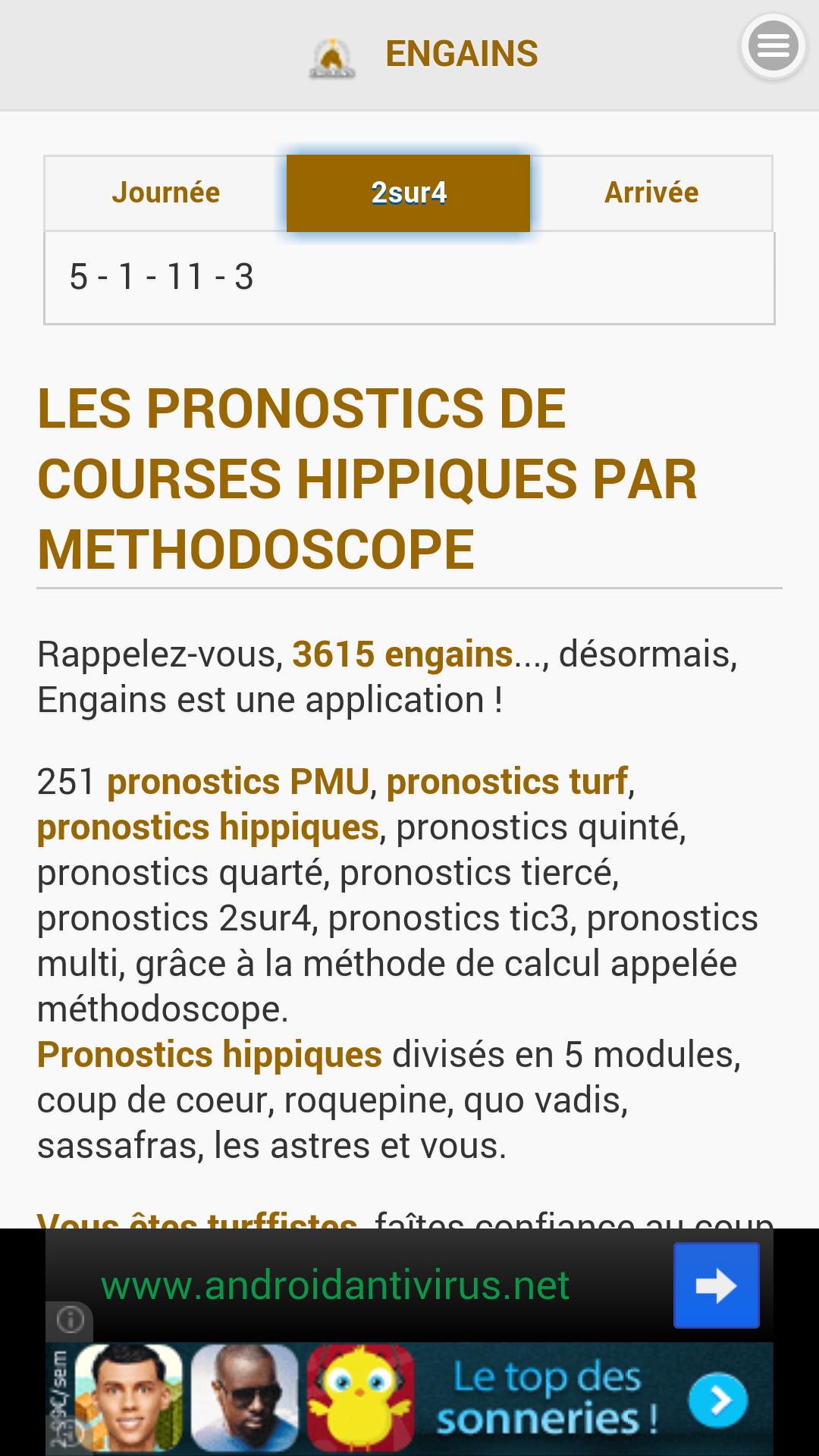The height and width of the screenshot is (1456, 819).
Task: Select the 2sur4 tab
Action: tap(408, 193)
